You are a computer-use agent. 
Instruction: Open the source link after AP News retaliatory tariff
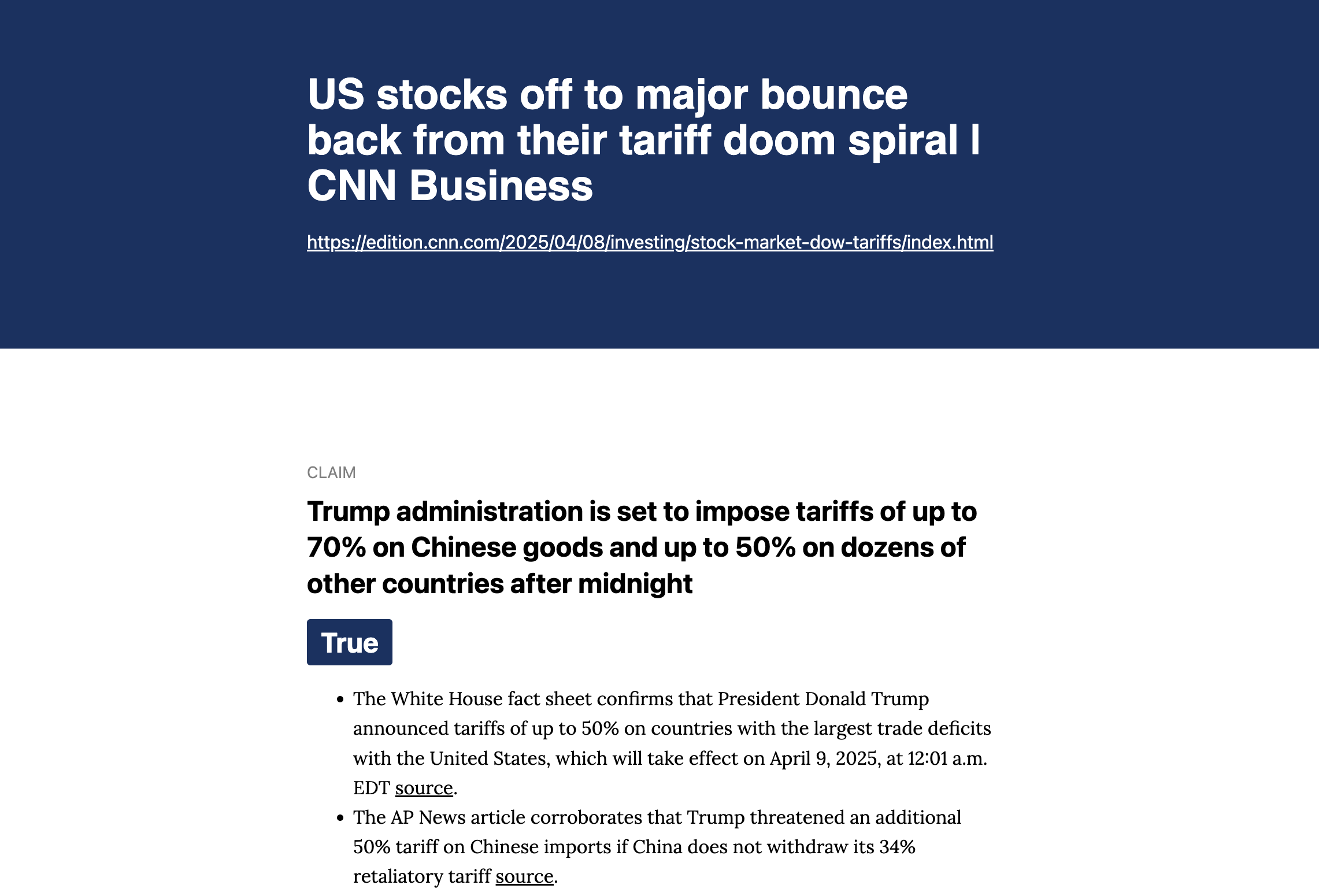(524, 876)
